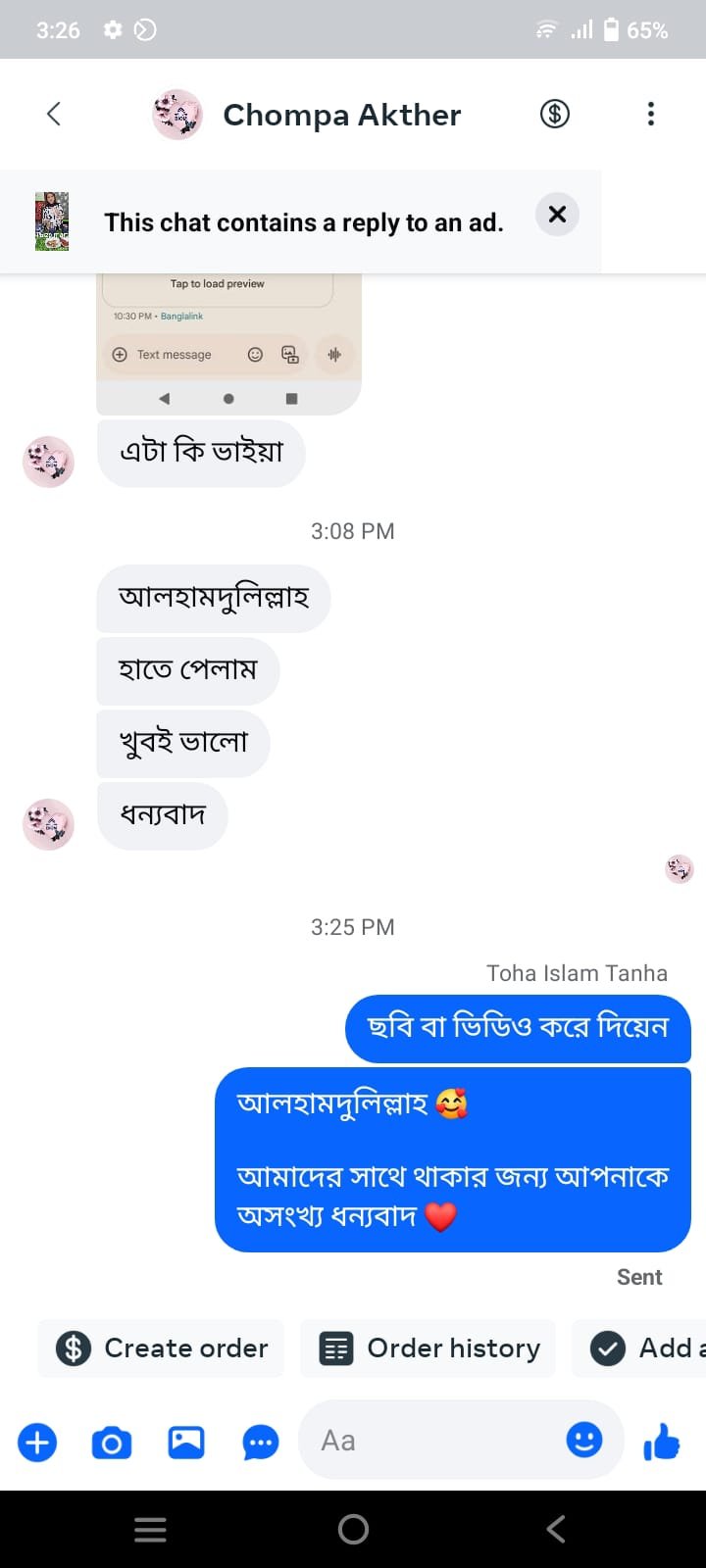
Task: Tap the dollar payment icon
Action: tap(555, 114)
